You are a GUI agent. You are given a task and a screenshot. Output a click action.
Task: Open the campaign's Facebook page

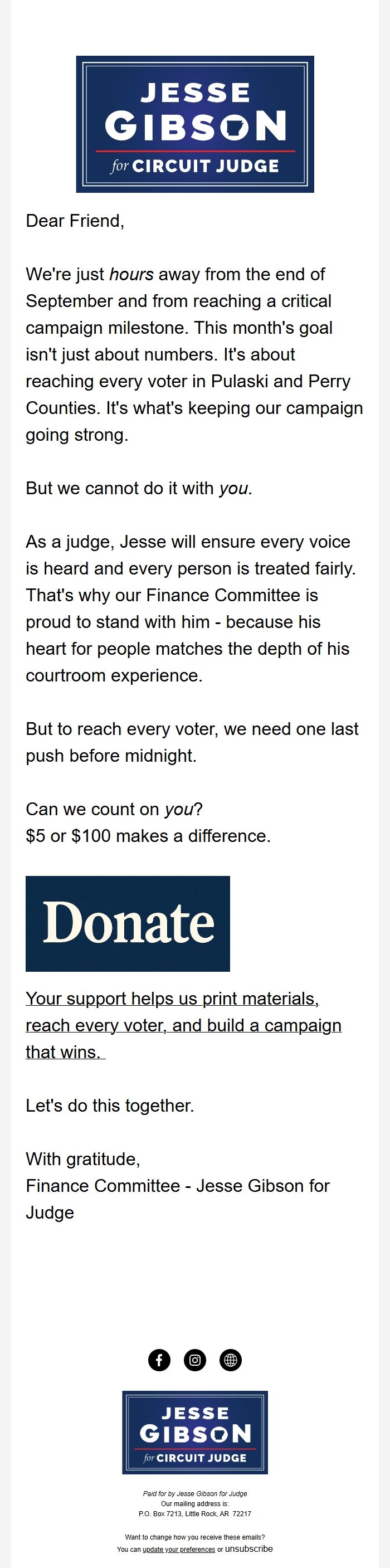point(159,1359)
